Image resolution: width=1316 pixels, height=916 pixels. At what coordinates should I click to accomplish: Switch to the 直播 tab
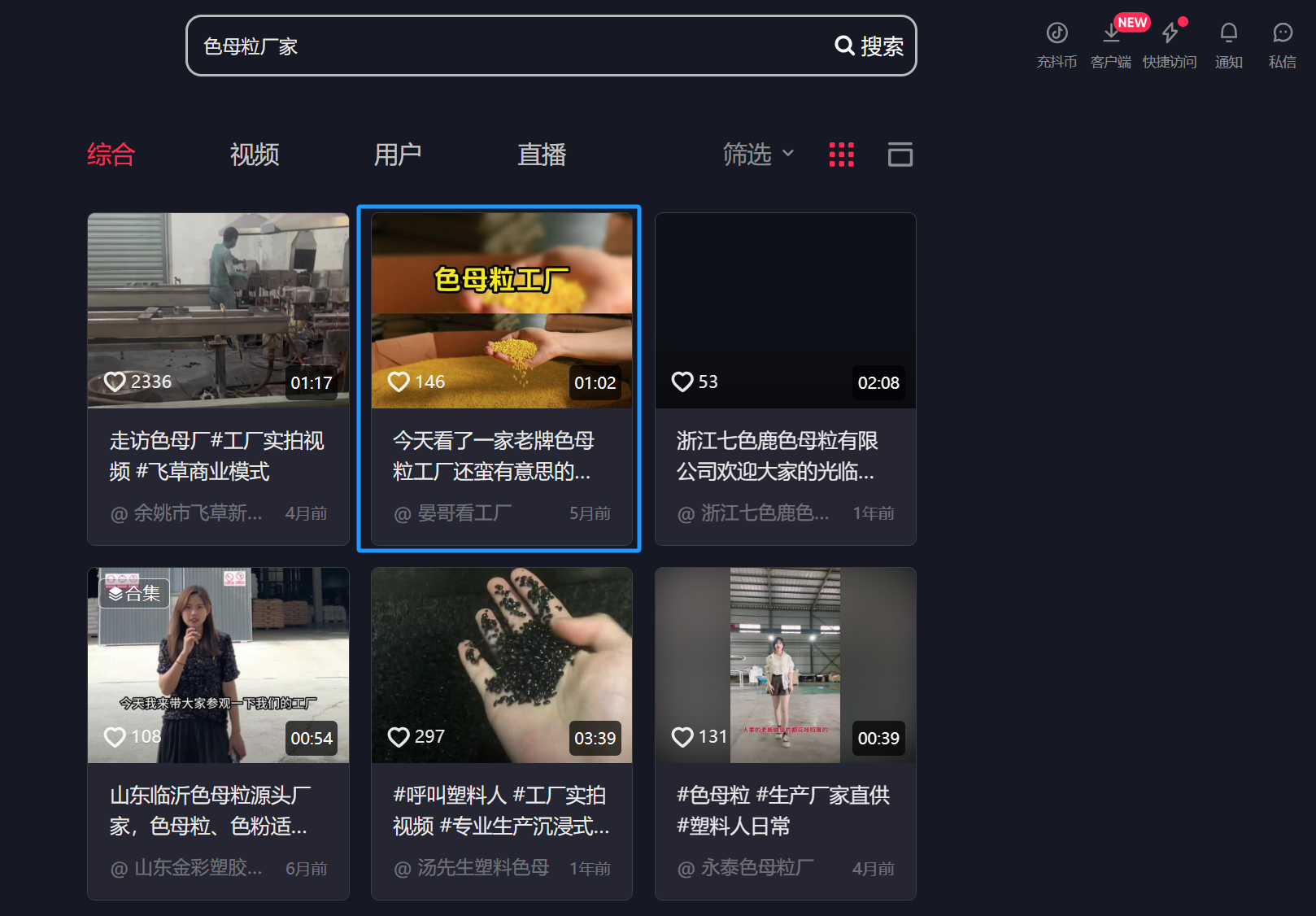click(x=542, y=155)
